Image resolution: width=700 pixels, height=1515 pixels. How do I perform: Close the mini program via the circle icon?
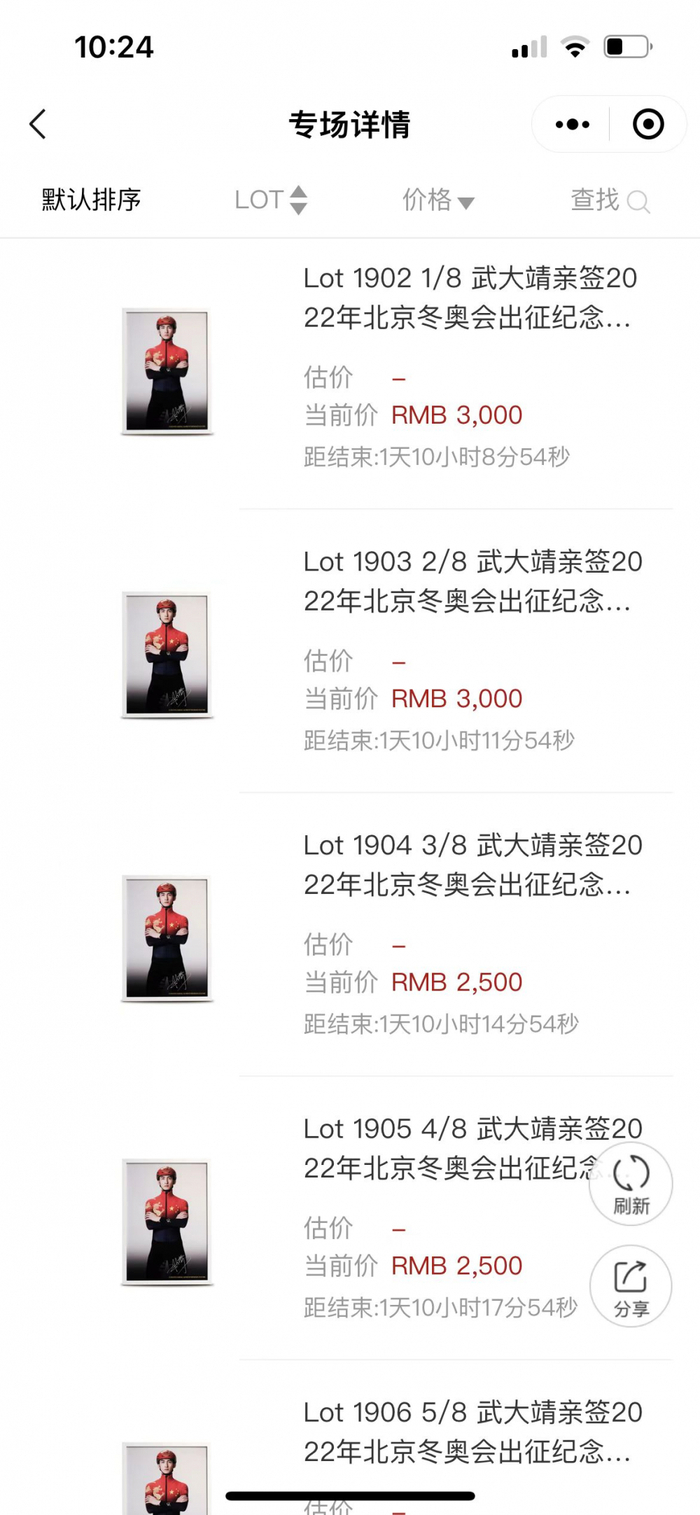click(648, 125)
